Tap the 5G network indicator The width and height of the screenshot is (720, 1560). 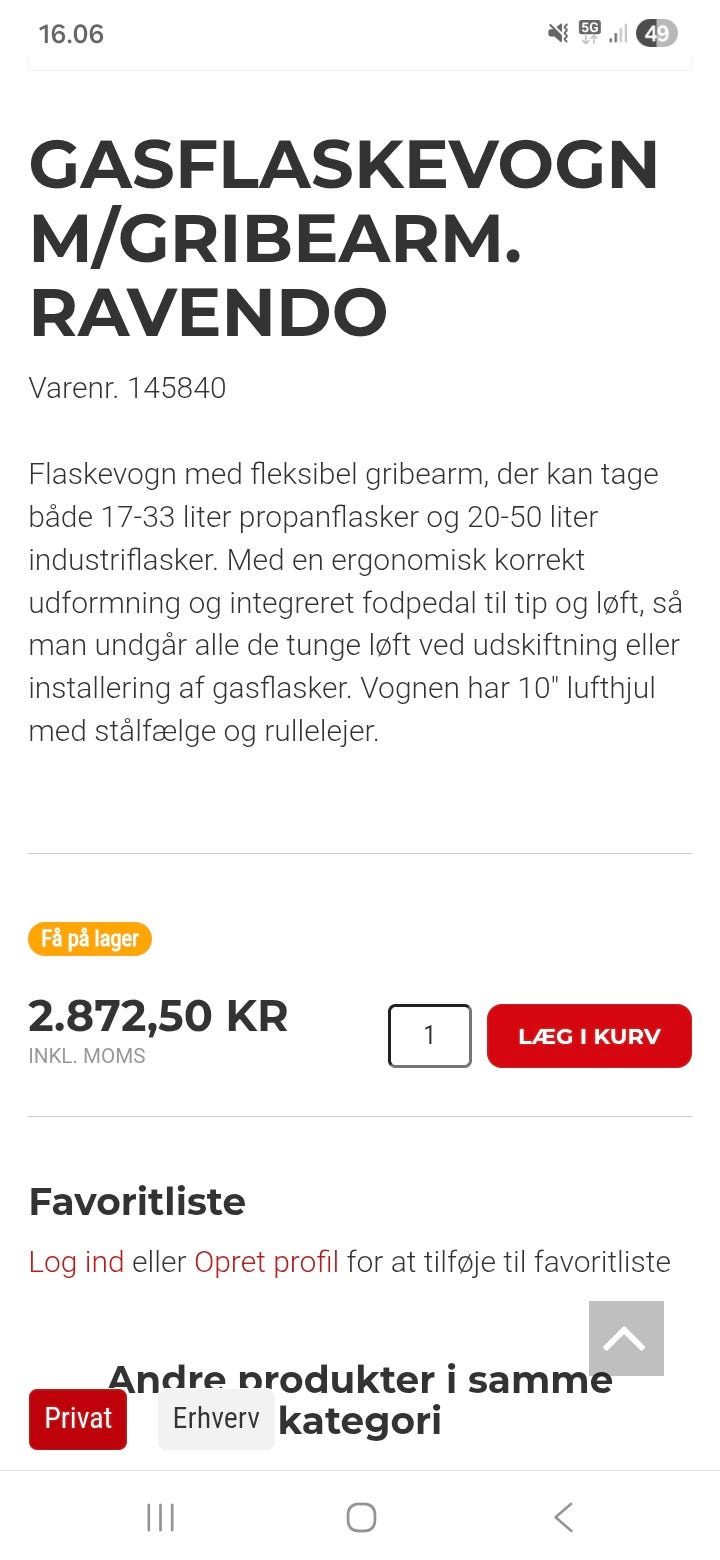(x=589, y=31)
